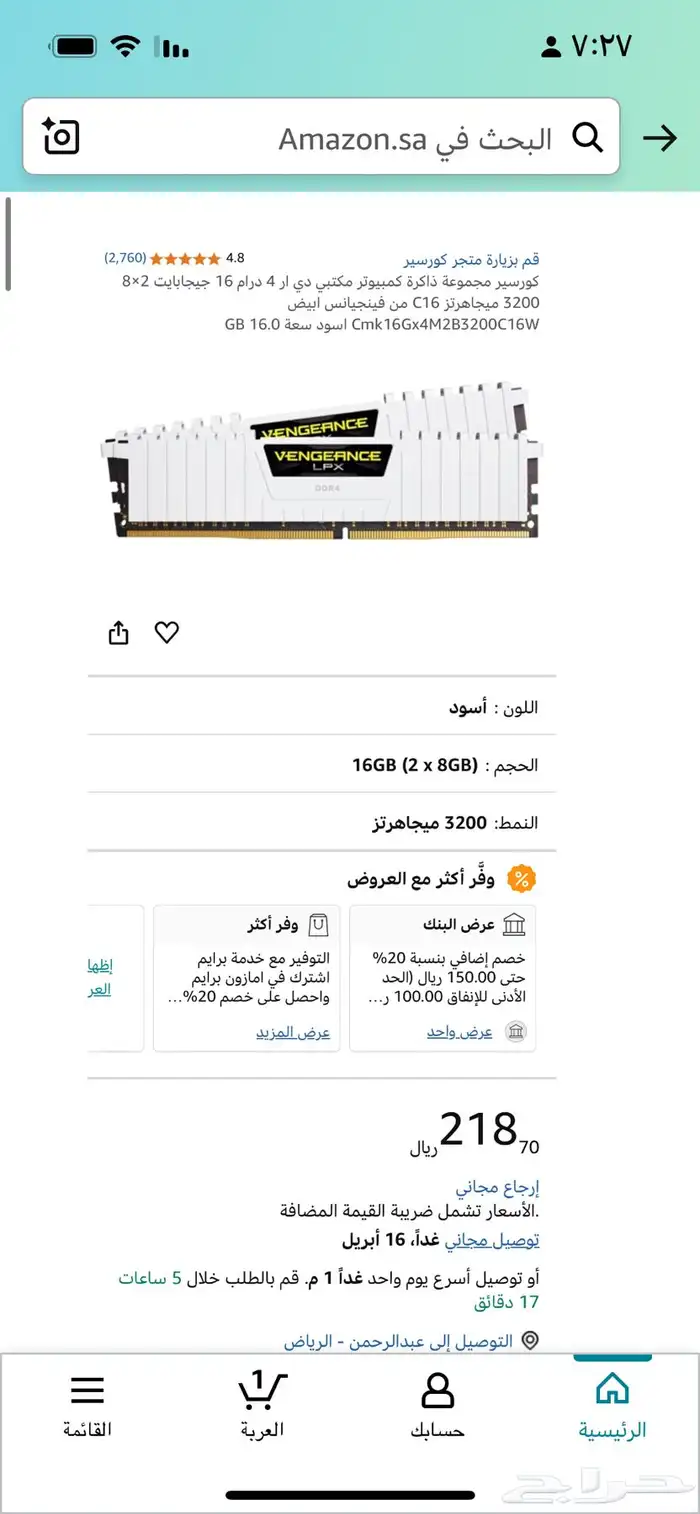The height and width of the screenshot is (1514, 700).
Task: Open 'عرض المزيد' in save more card
Action: [292, 1032]
